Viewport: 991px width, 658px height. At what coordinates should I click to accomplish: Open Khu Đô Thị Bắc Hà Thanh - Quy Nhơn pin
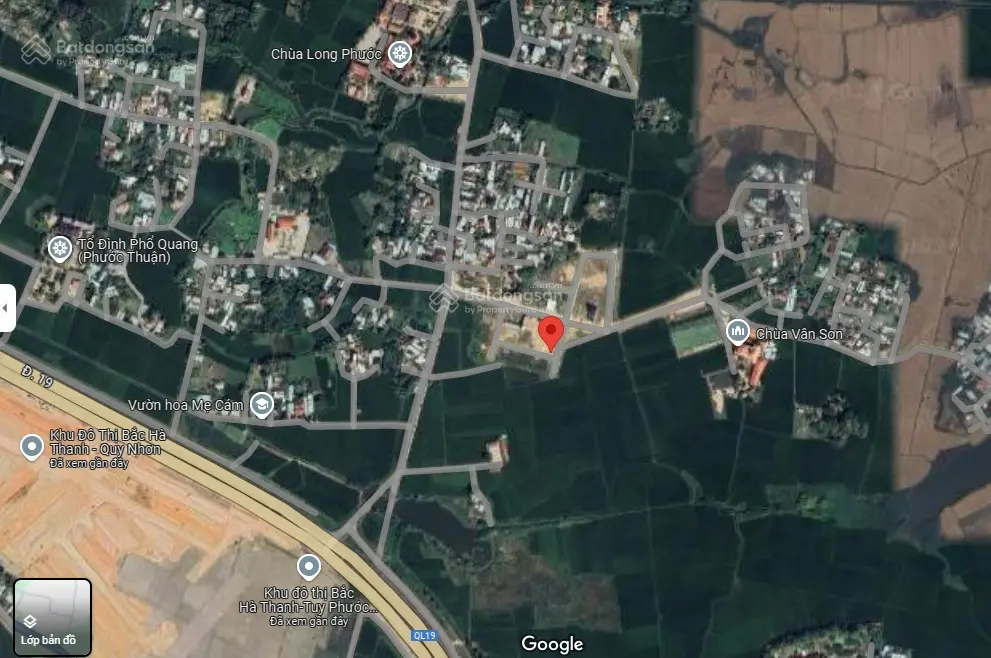point(32,447)
